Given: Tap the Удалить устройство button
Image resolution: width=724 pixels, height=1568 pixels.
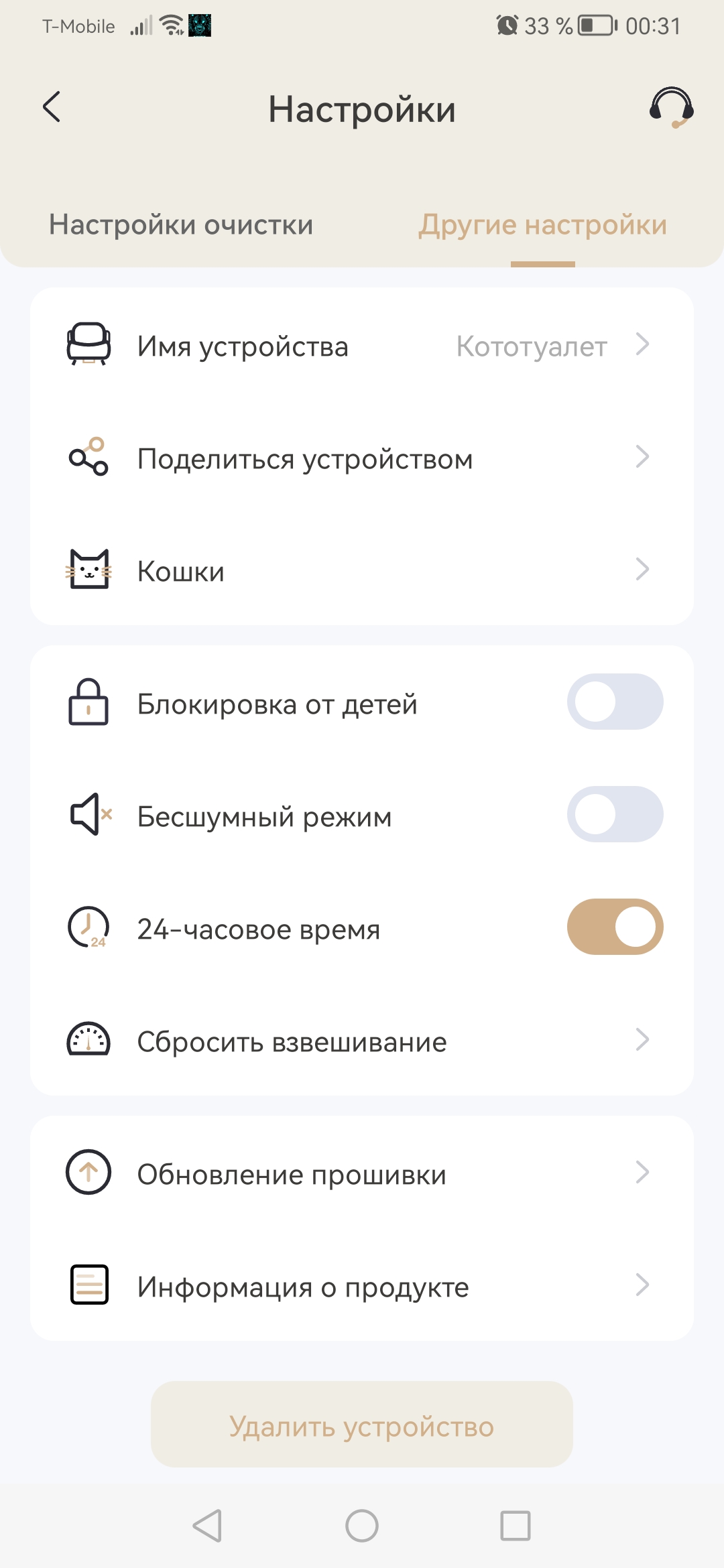Looking at the screenshot, I should pyautogui.click(x=362, y=1426).
